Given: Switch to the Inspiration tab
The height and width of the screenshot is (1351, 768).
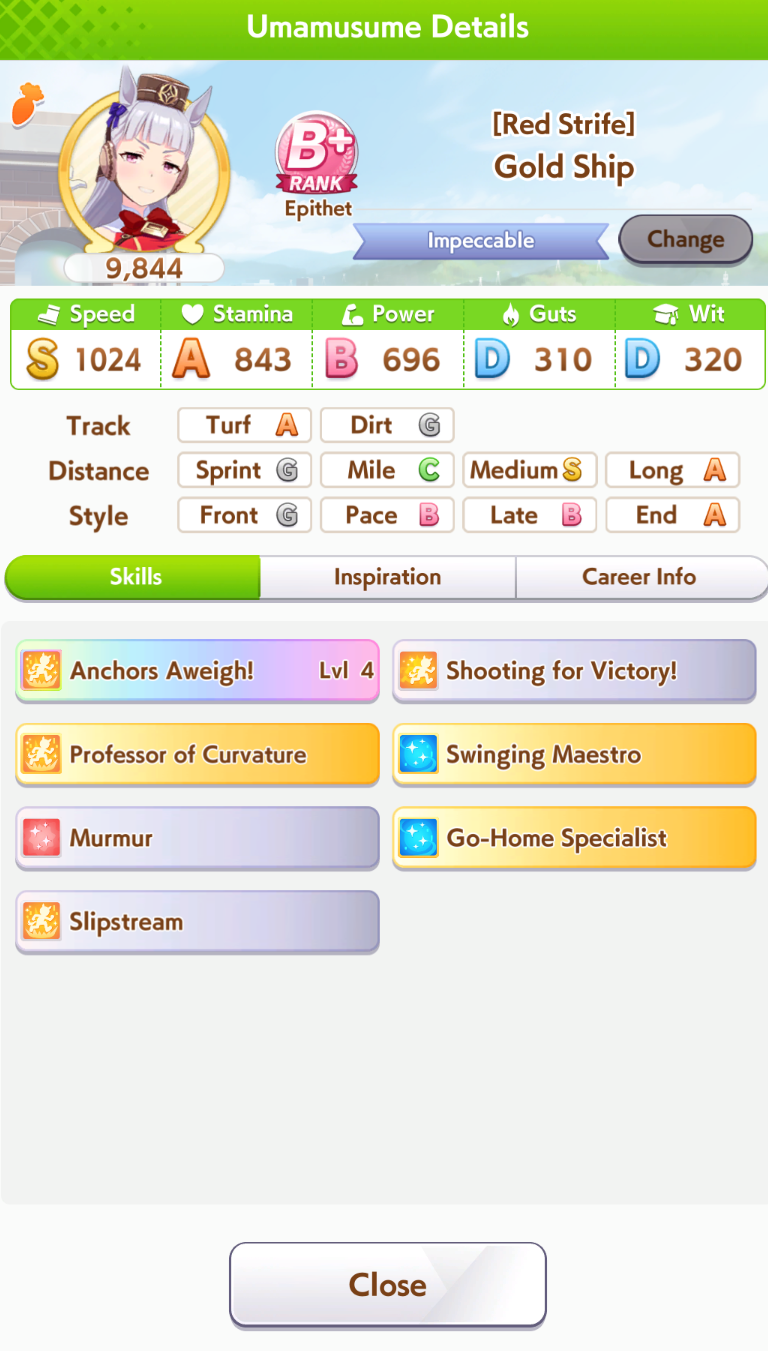Looking at the screenshot, I should [387, 577].
